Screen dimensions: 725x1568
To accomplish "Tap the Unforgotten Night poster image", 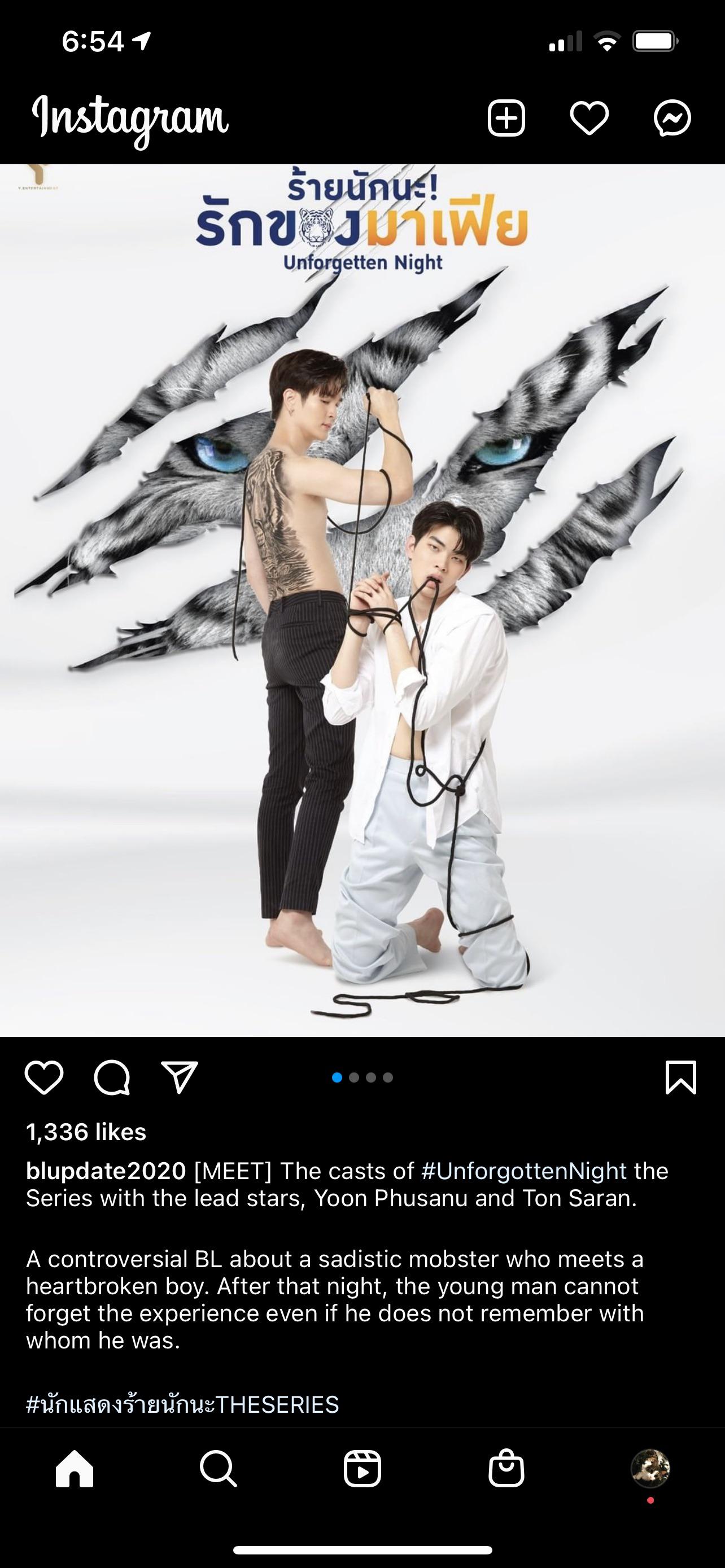I will click(x=362, y=608).
